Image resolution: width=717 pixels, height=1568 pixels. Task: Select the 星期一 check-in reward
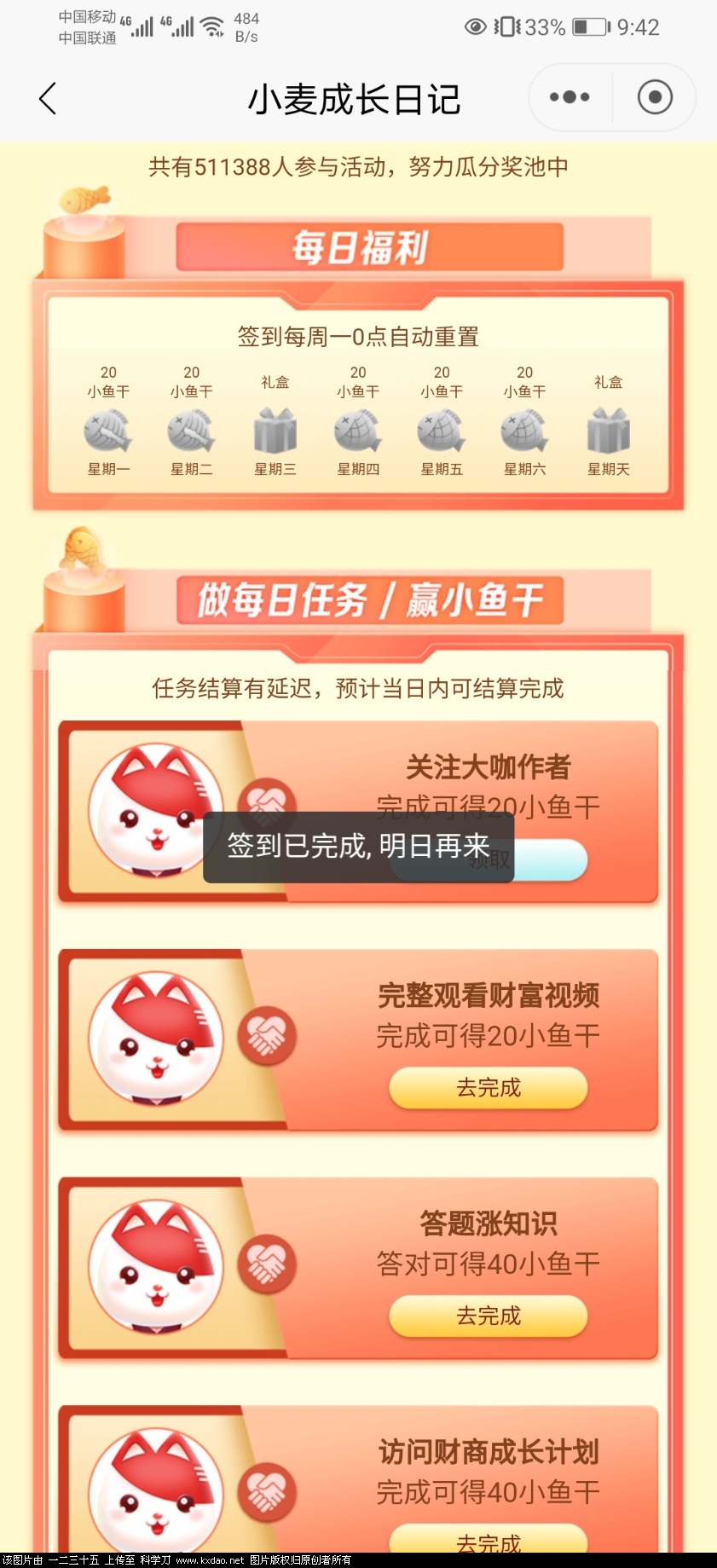[108, 431]
